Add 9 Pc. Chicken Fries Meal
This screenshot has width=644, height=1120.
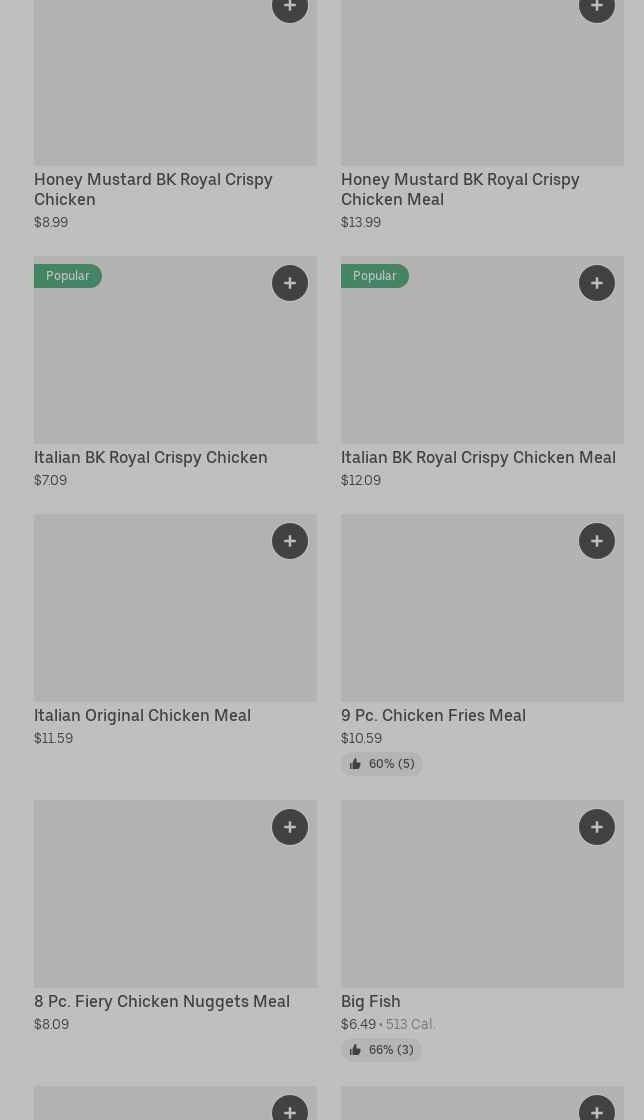(597, 541)
